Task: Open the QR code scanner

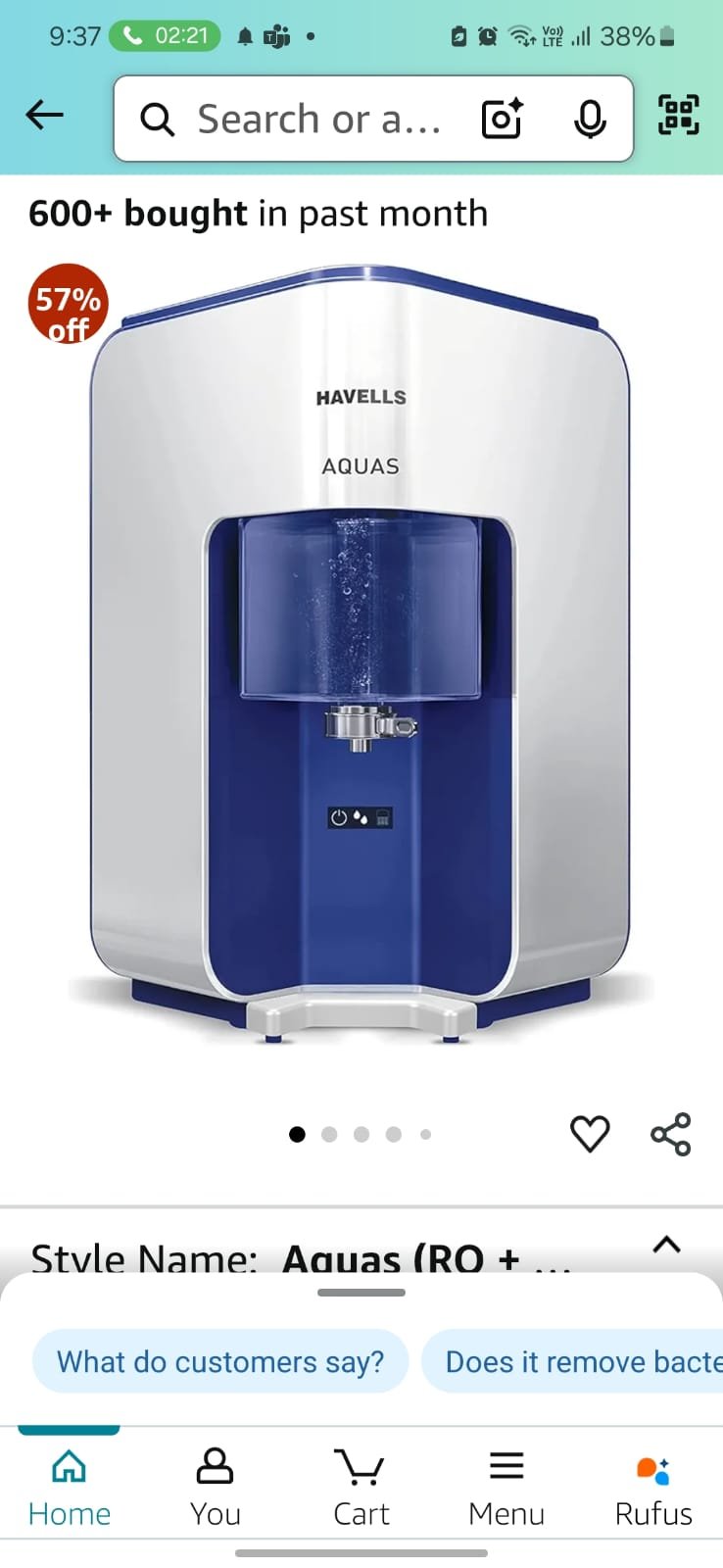Action: point(678,115)
